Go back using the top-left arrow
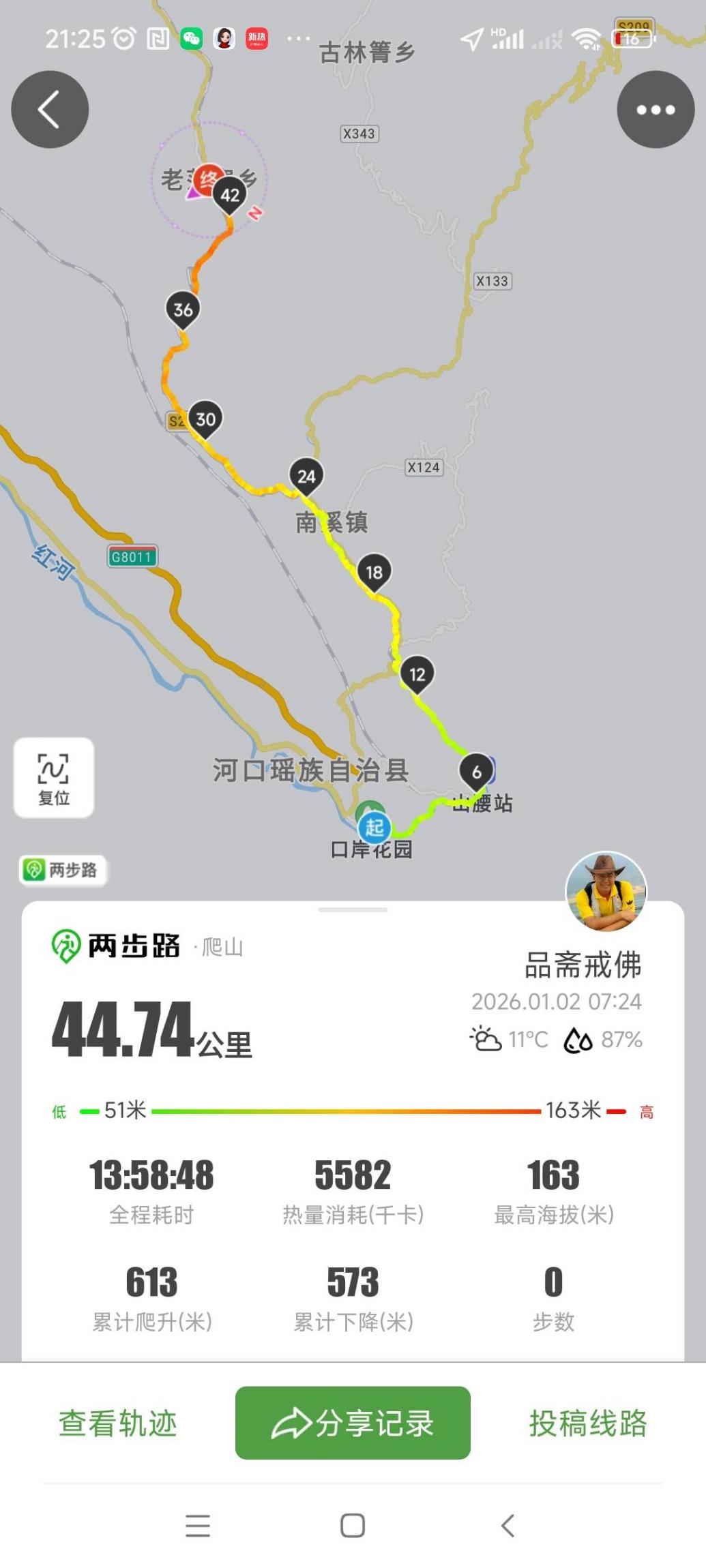This screenshot has height=1568, width=706. coord(50,109)
